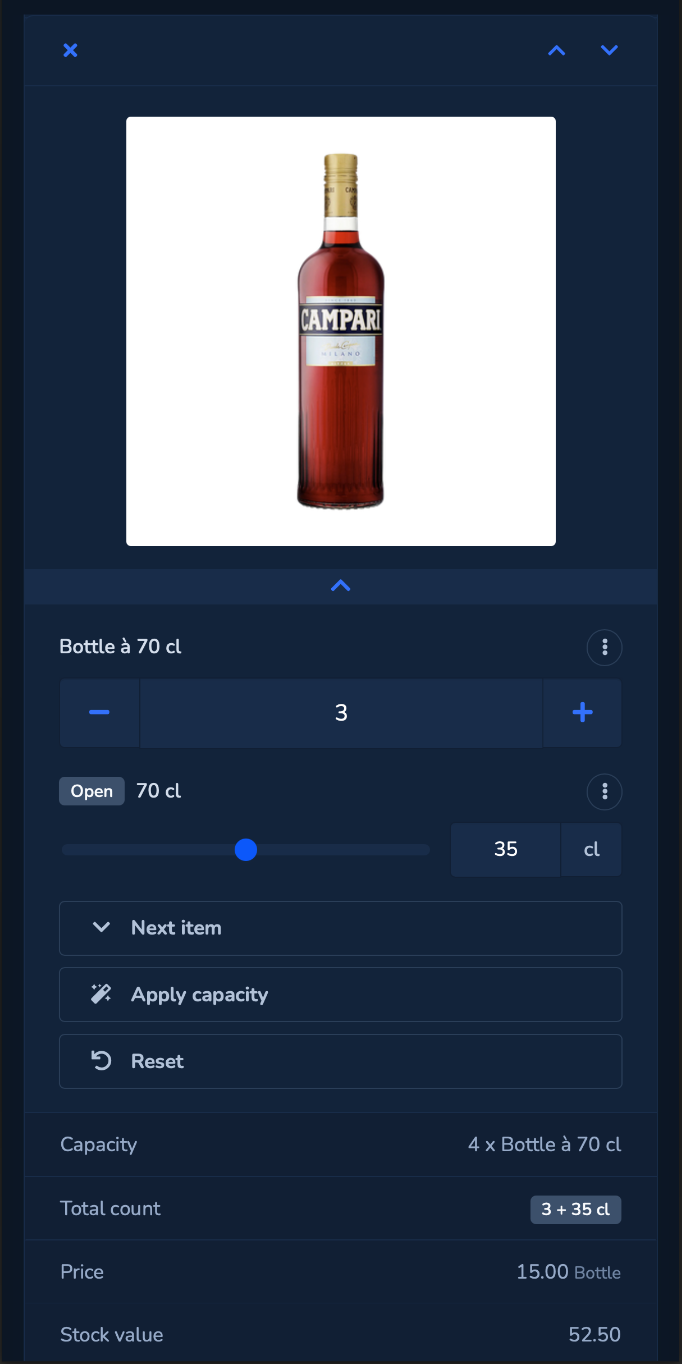The height and width of the screenshot is (1364, 682).
Task: Tap the open bottle fill level slider
Action: tap(246, 850)
